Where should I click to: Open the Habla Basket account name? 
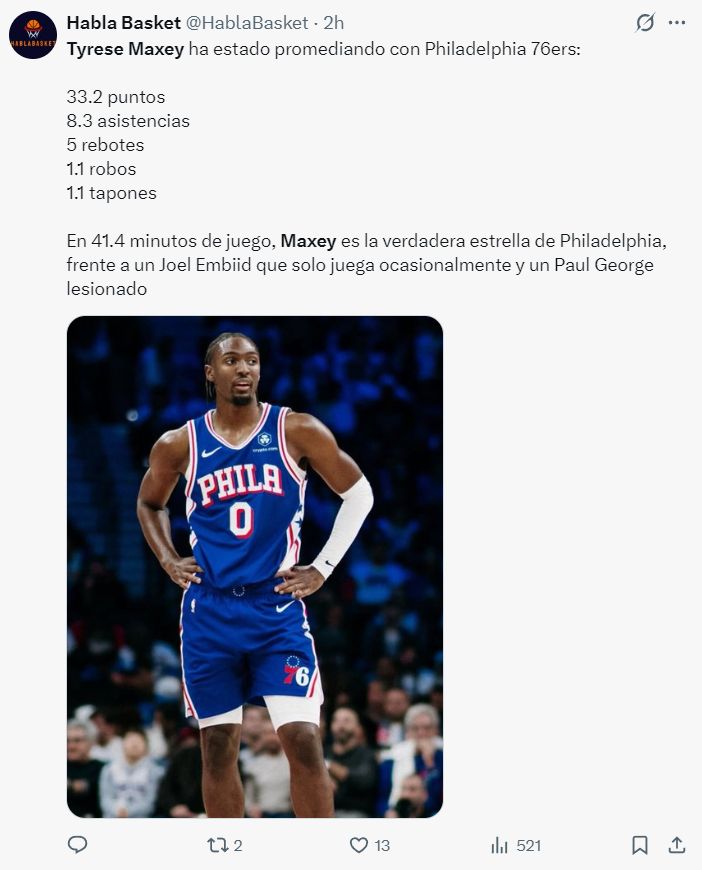pyautogui.click(x=123, y=23)
